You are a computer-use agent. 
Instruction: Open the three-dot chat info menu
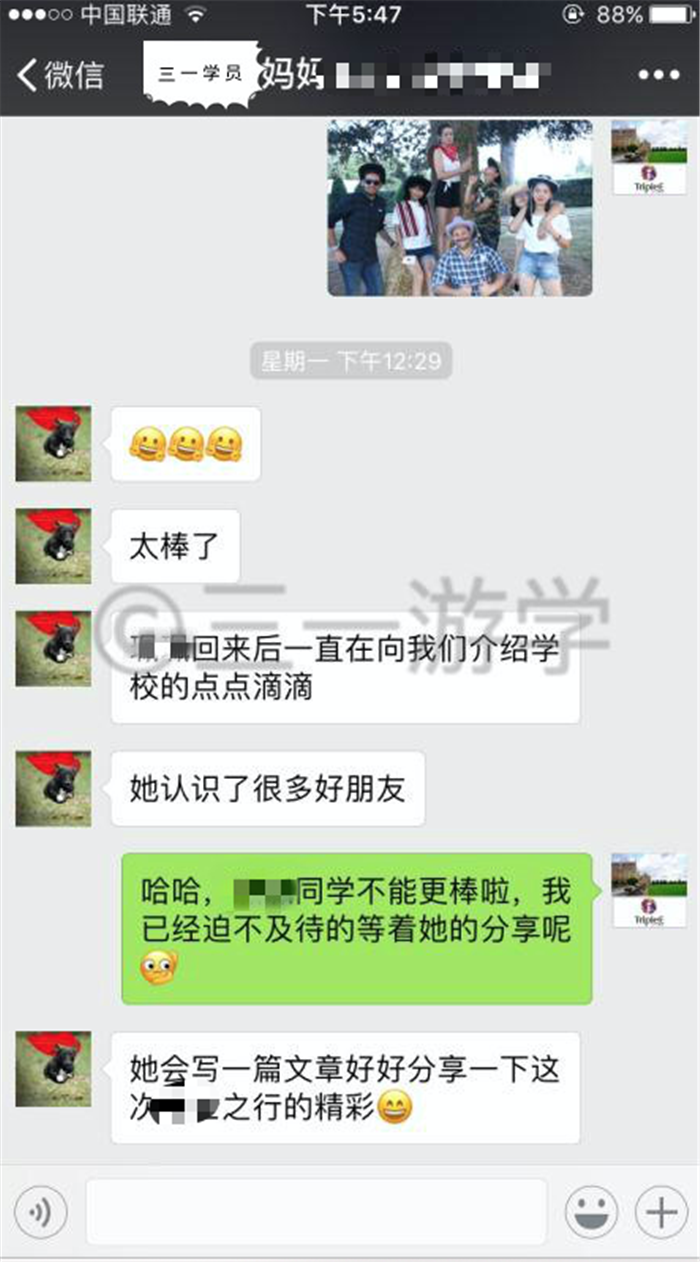point(658,75)
